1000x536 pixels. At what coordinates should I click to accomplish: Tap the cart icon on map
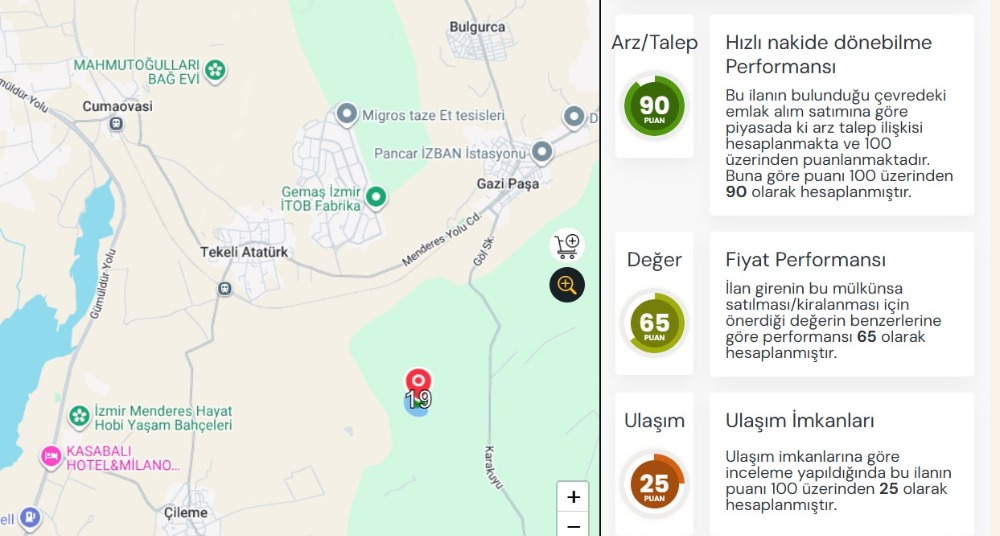pos(567,245)
